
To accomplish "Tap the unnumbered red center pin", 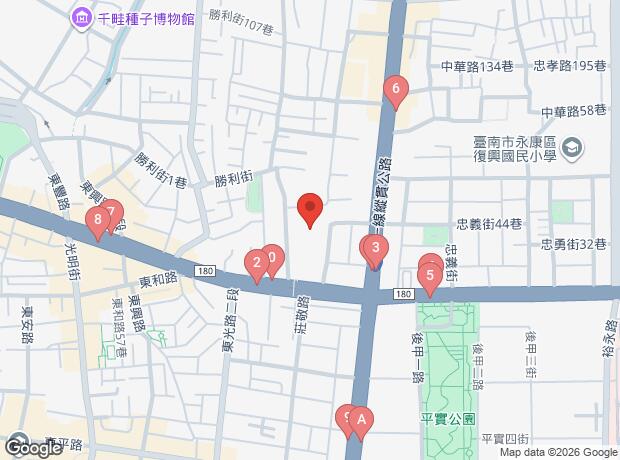I will pyautogui.click(x=310, y=210).
